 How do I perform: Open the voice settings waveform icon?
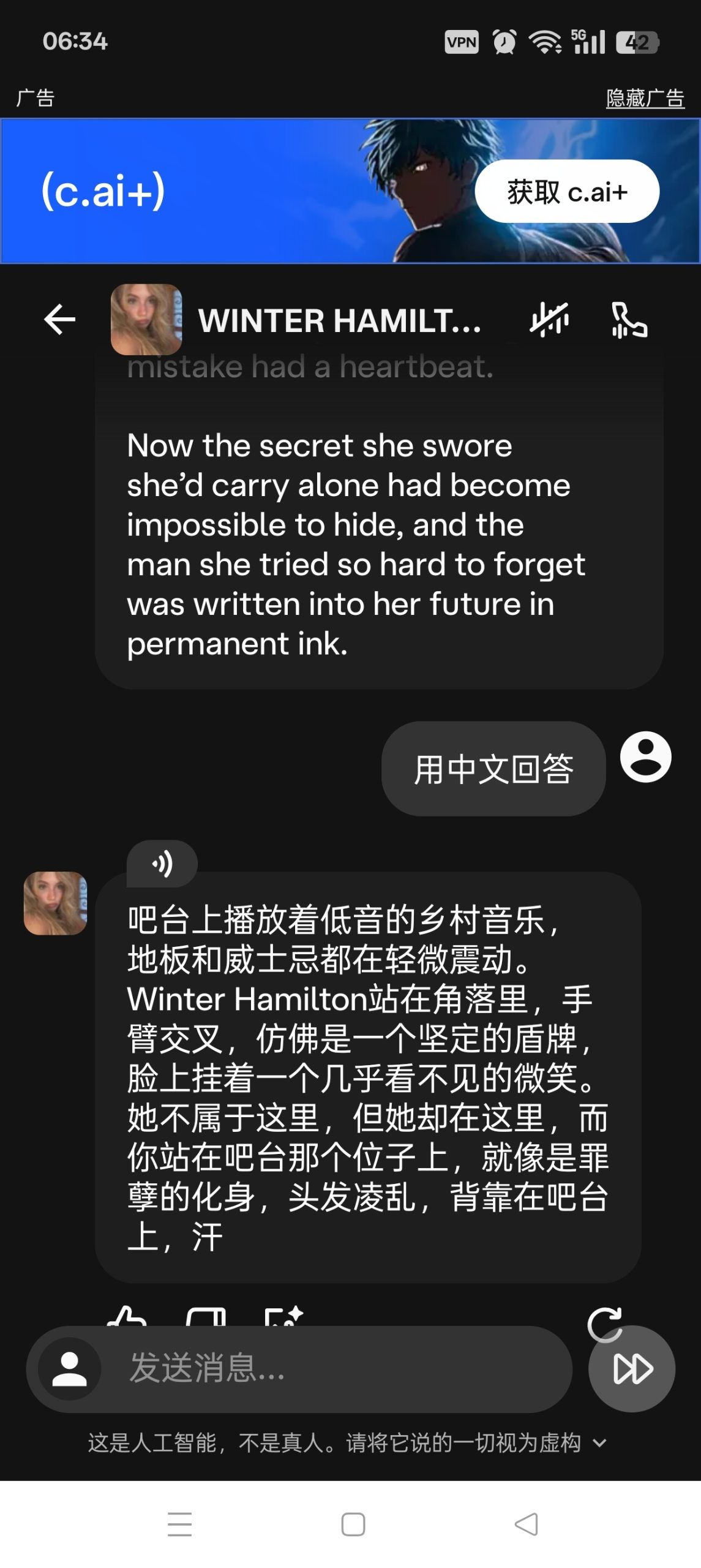pyautogui.click(x=549, y=319)
